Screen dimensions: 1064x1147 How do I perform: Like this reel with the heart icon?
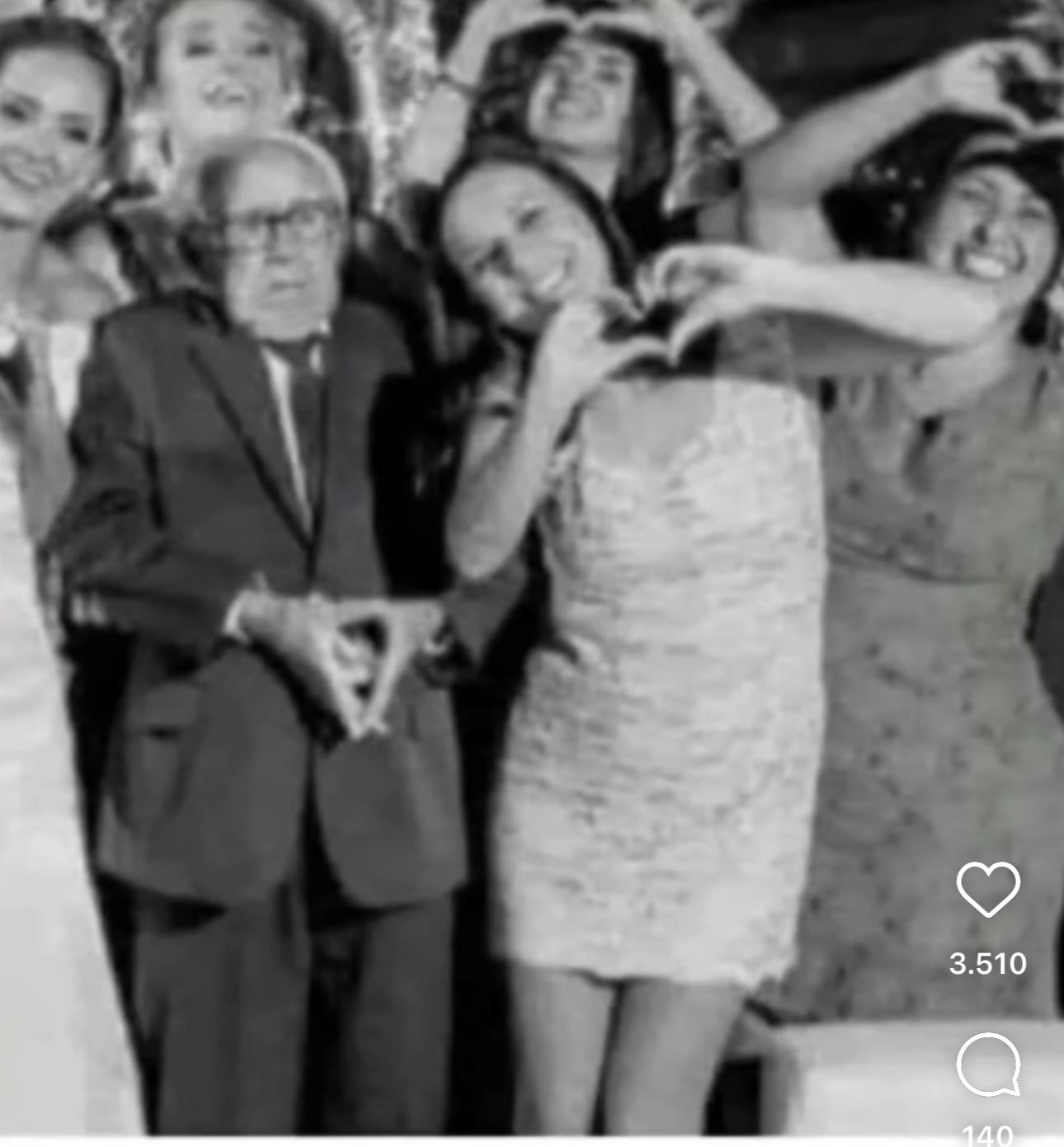click(988, 890)
